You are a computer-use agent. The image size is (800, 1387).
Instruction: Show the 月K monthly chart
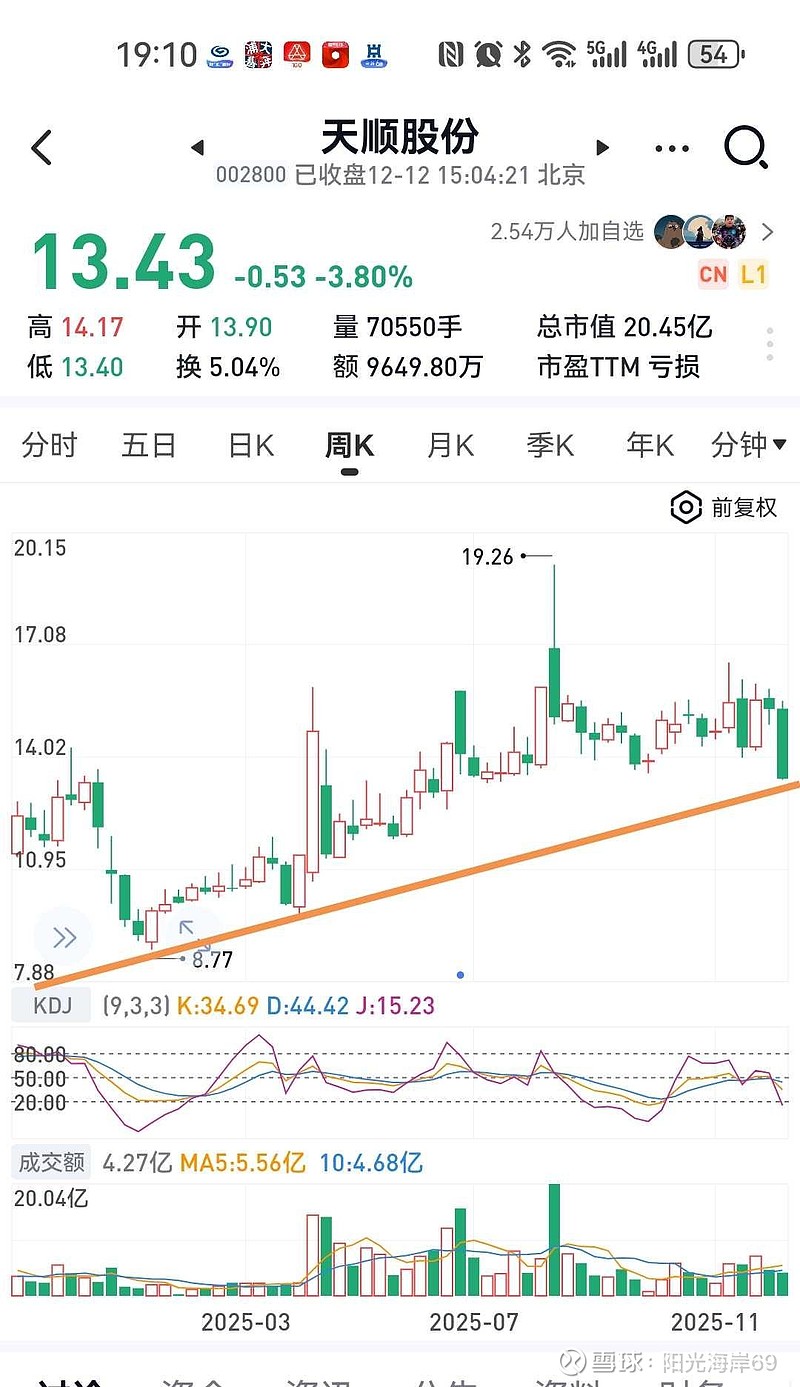pos(450,445)
